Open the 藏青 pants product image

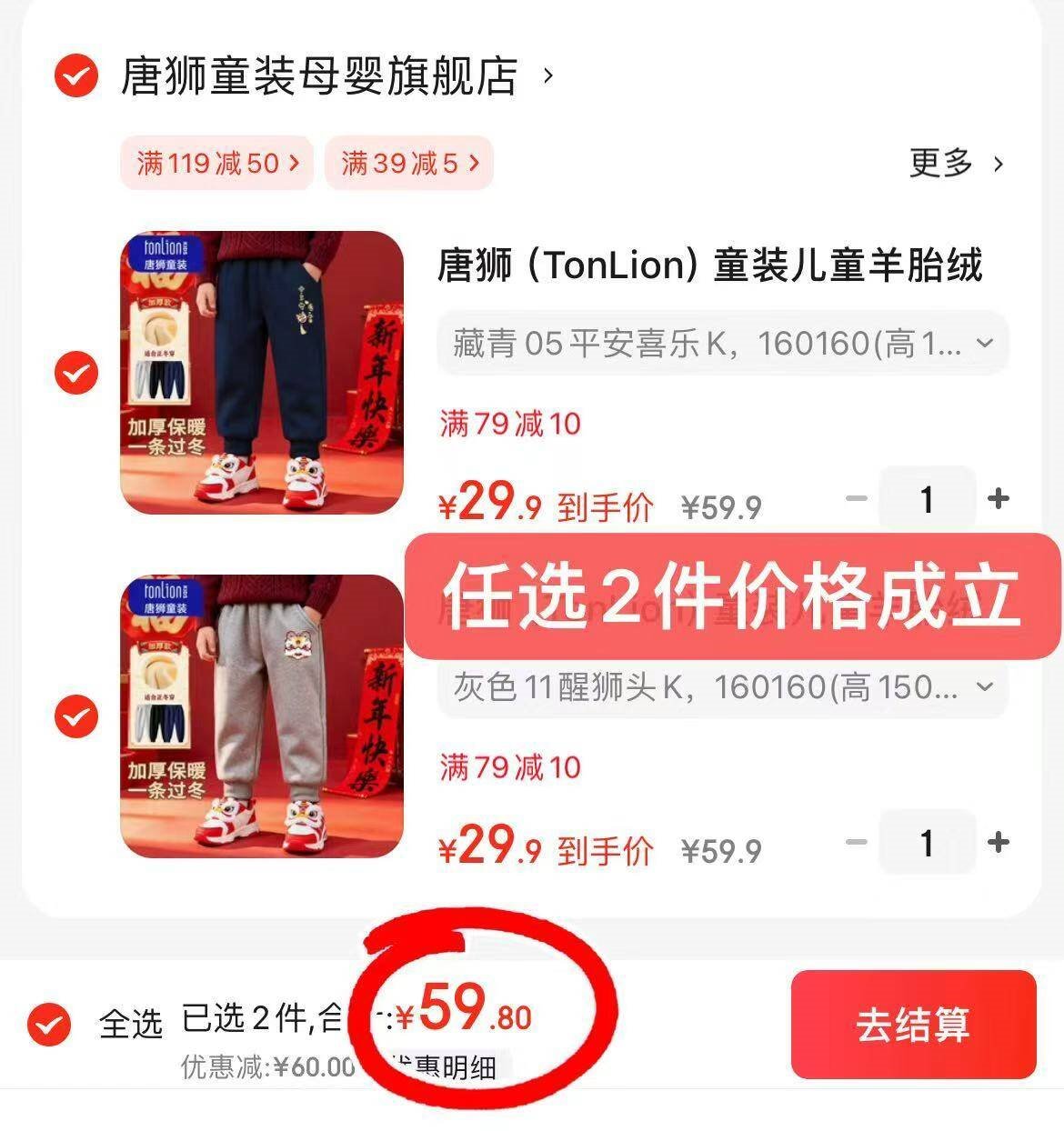[x=262, y=373]
